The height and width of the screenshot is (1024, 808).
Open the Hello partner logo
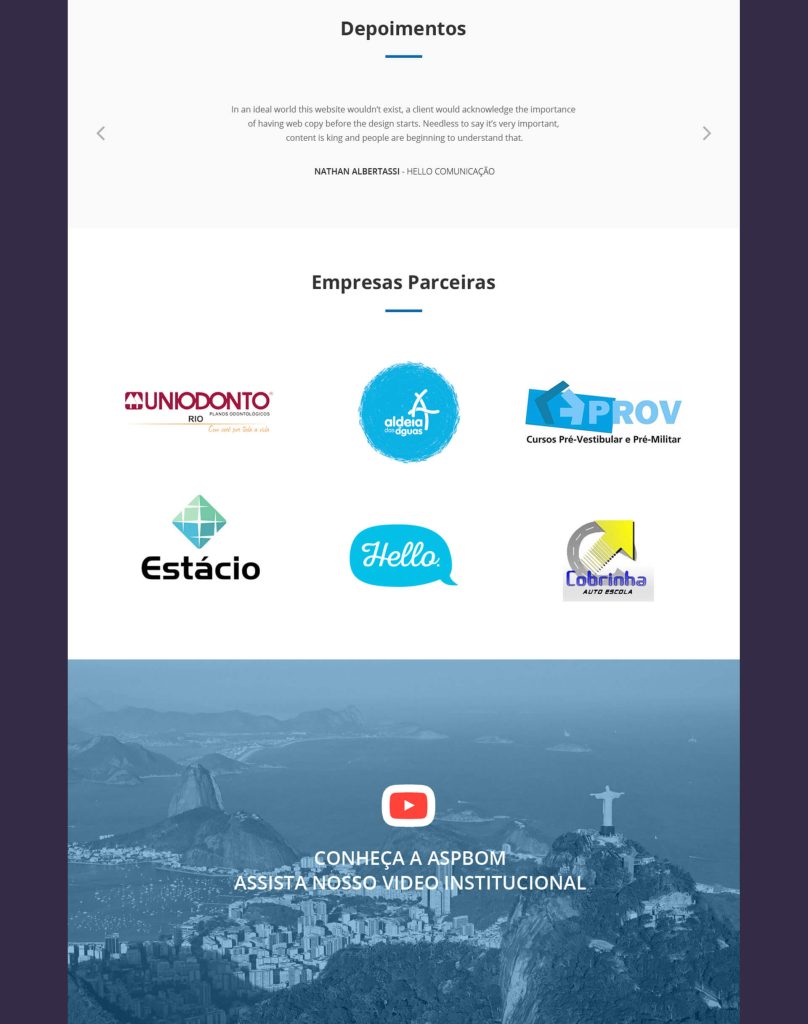pyautogui.click(x=403, y=555)
